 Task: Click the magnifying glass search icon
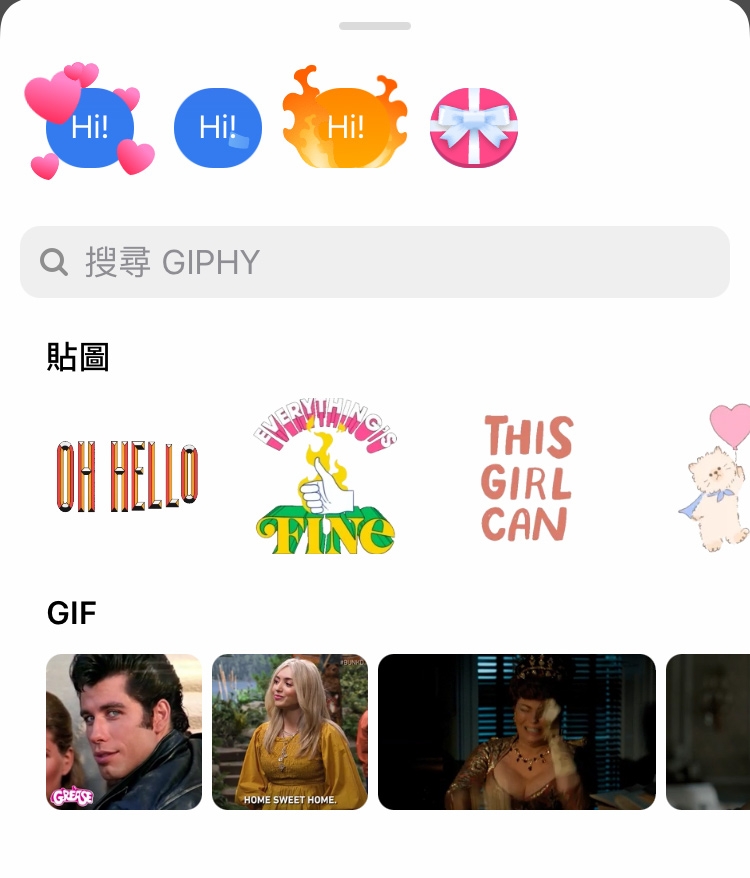pyautogui.click(x=54, y=261)
